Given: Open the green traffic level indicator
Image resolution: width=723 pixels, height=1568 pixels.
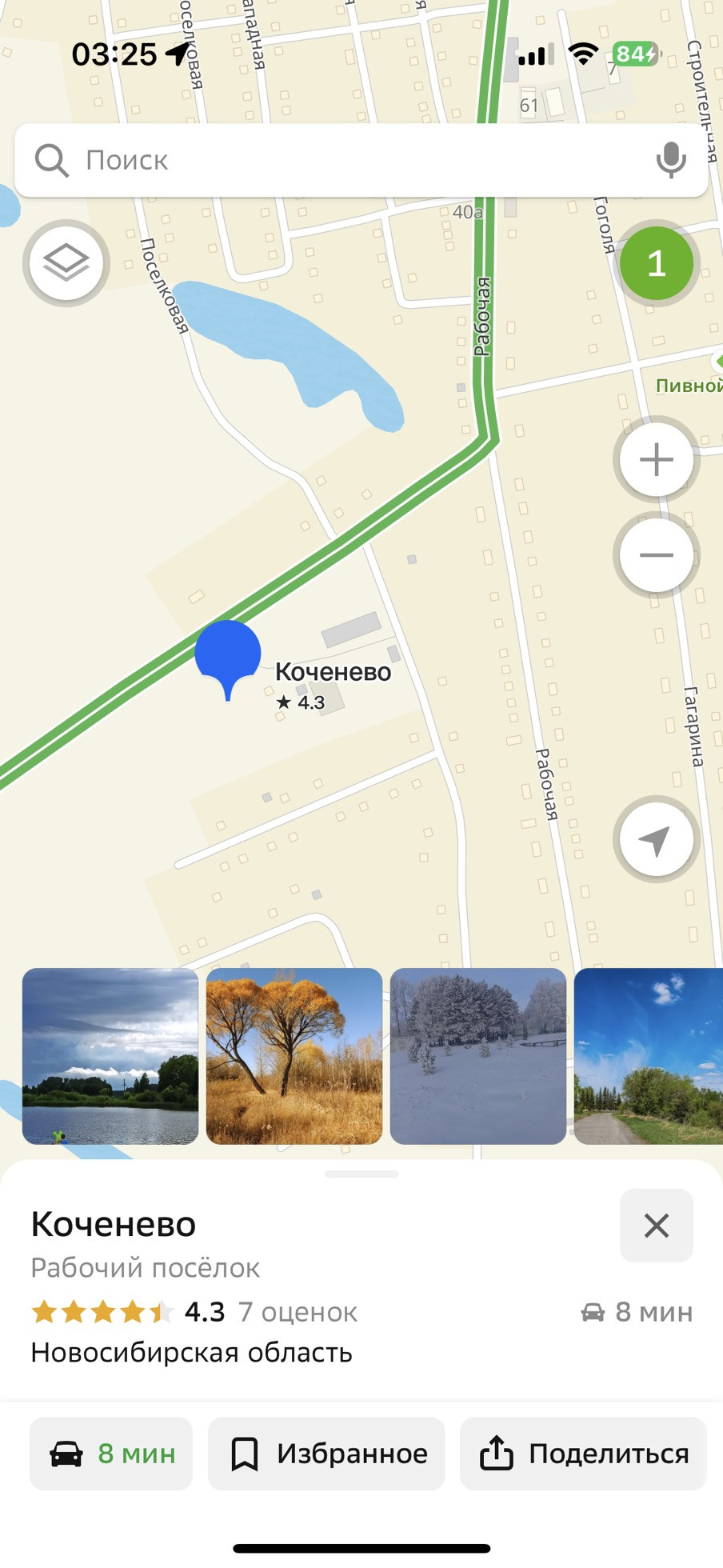Looking at the screenshot, I should click(x=656, y=263).
